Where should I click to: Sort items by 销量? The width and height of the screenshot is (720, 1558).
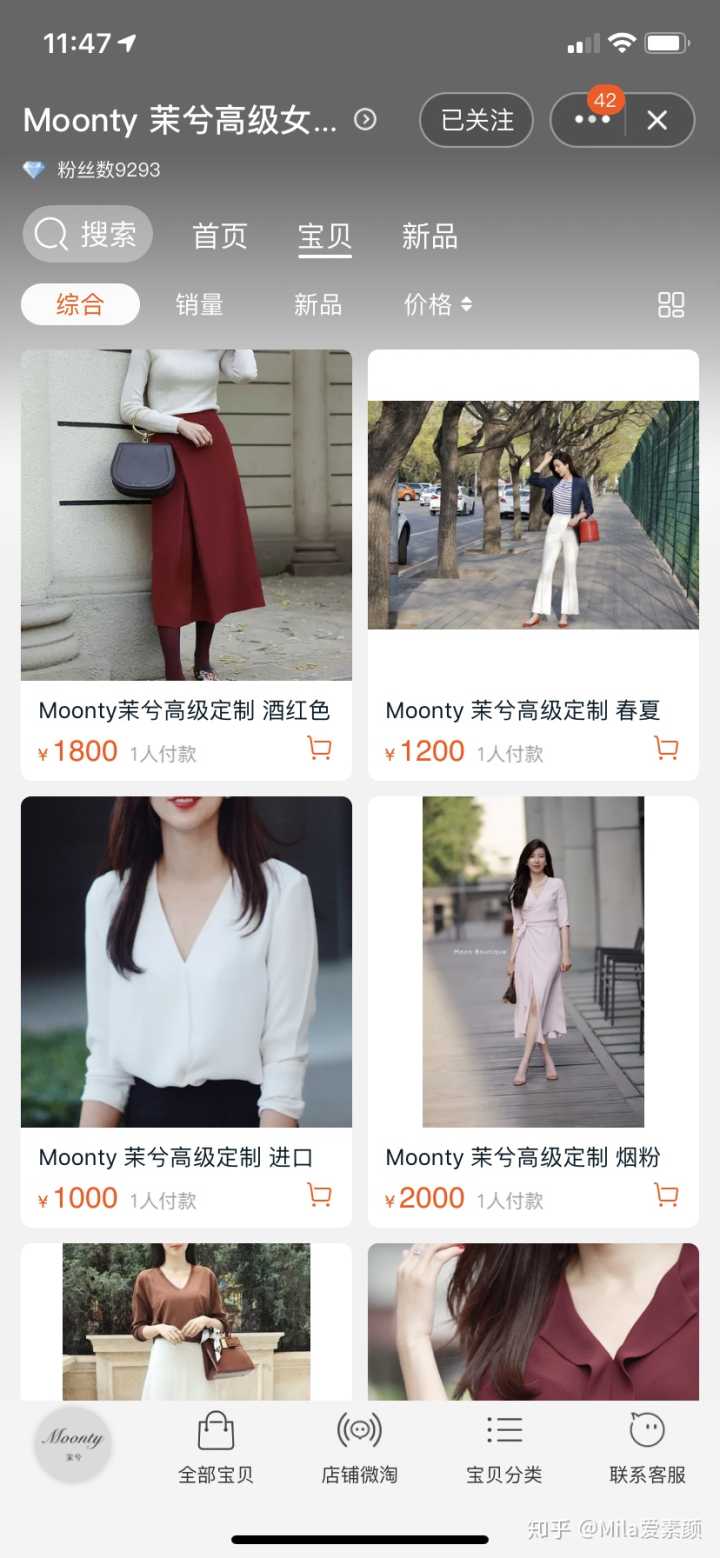[x=199, y=305]
